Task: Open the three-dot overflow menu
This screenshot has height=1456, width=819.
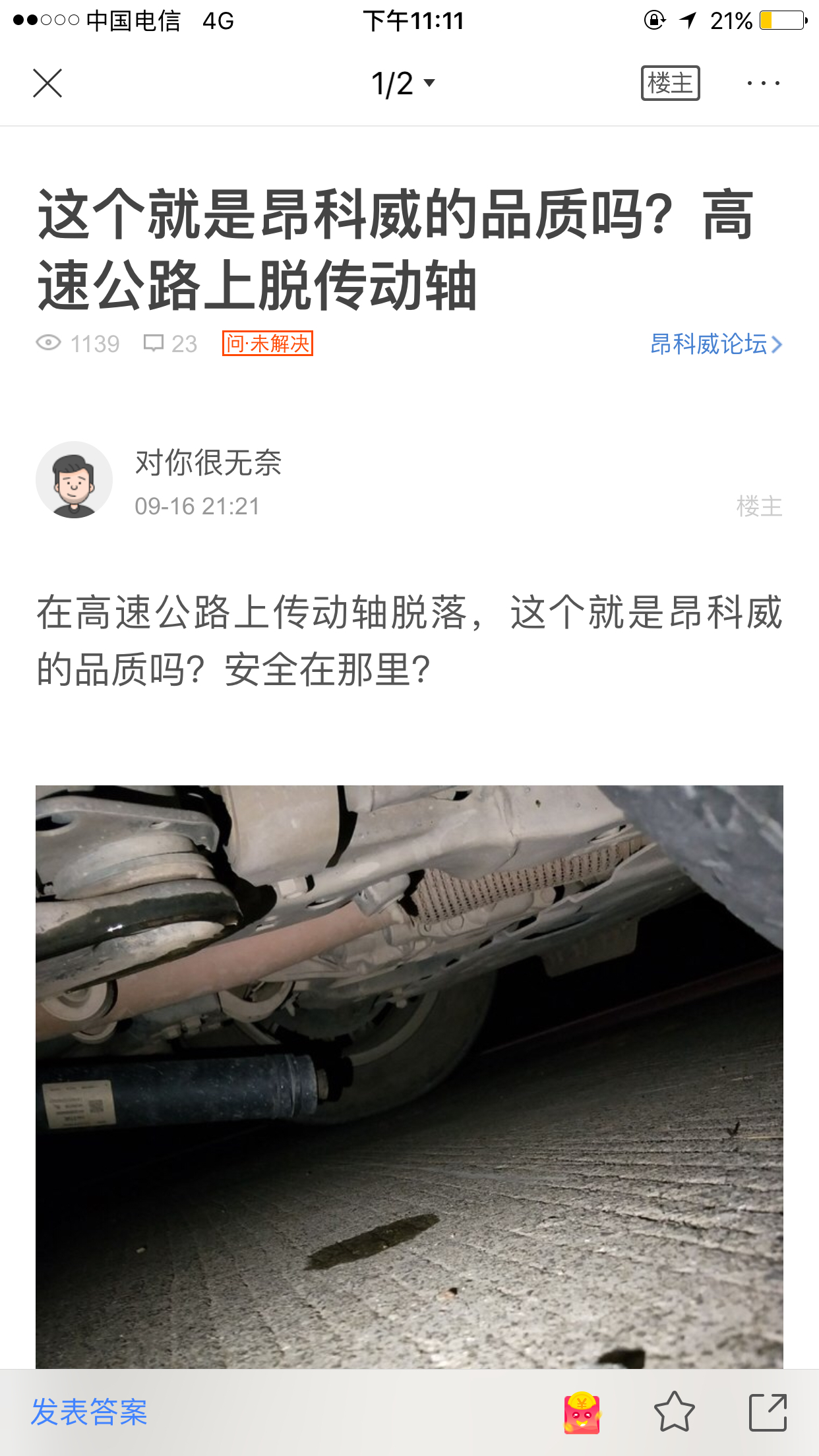Action: [x=763, y=83]
